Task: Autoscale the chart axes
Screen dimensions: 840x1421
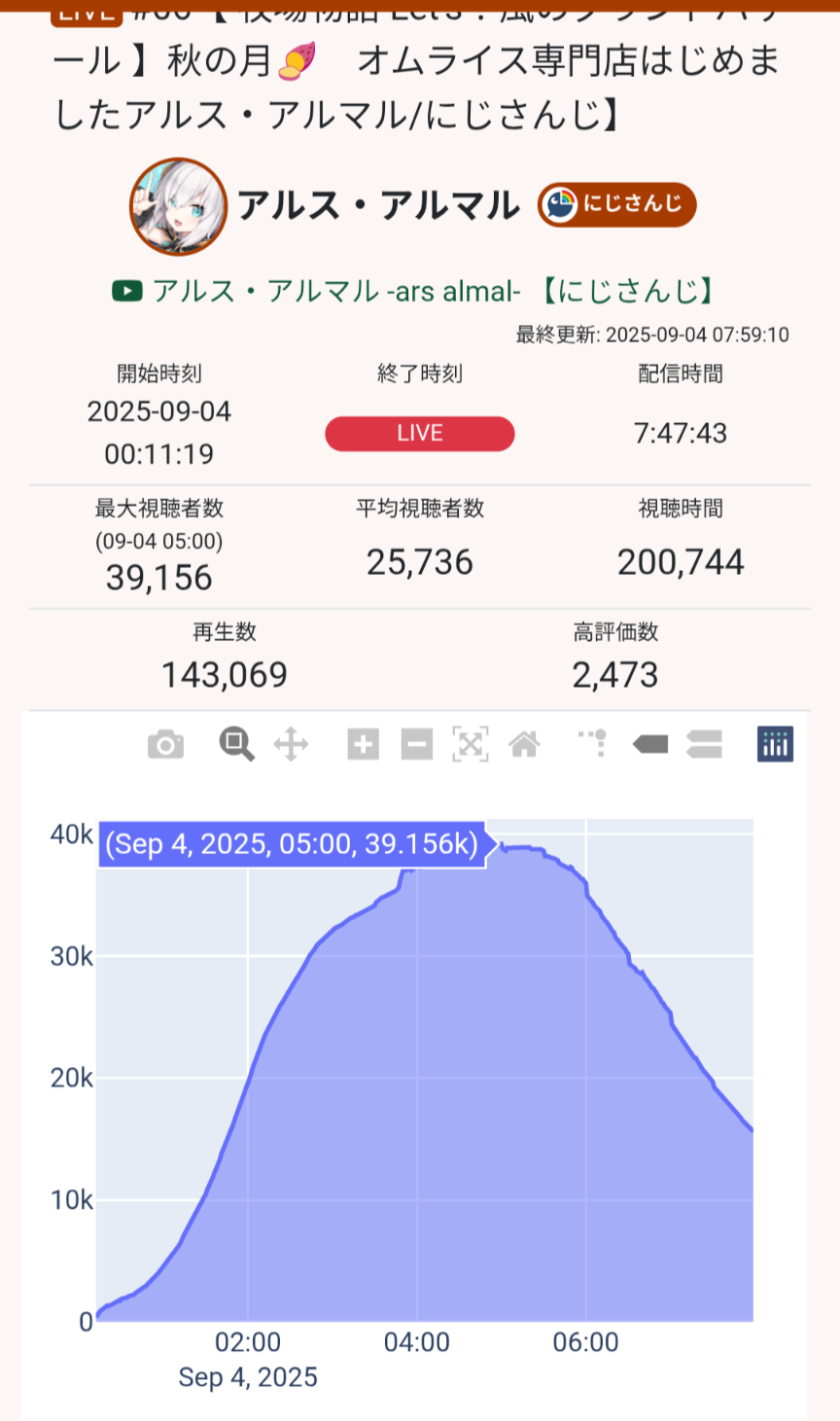Action: 471,745
